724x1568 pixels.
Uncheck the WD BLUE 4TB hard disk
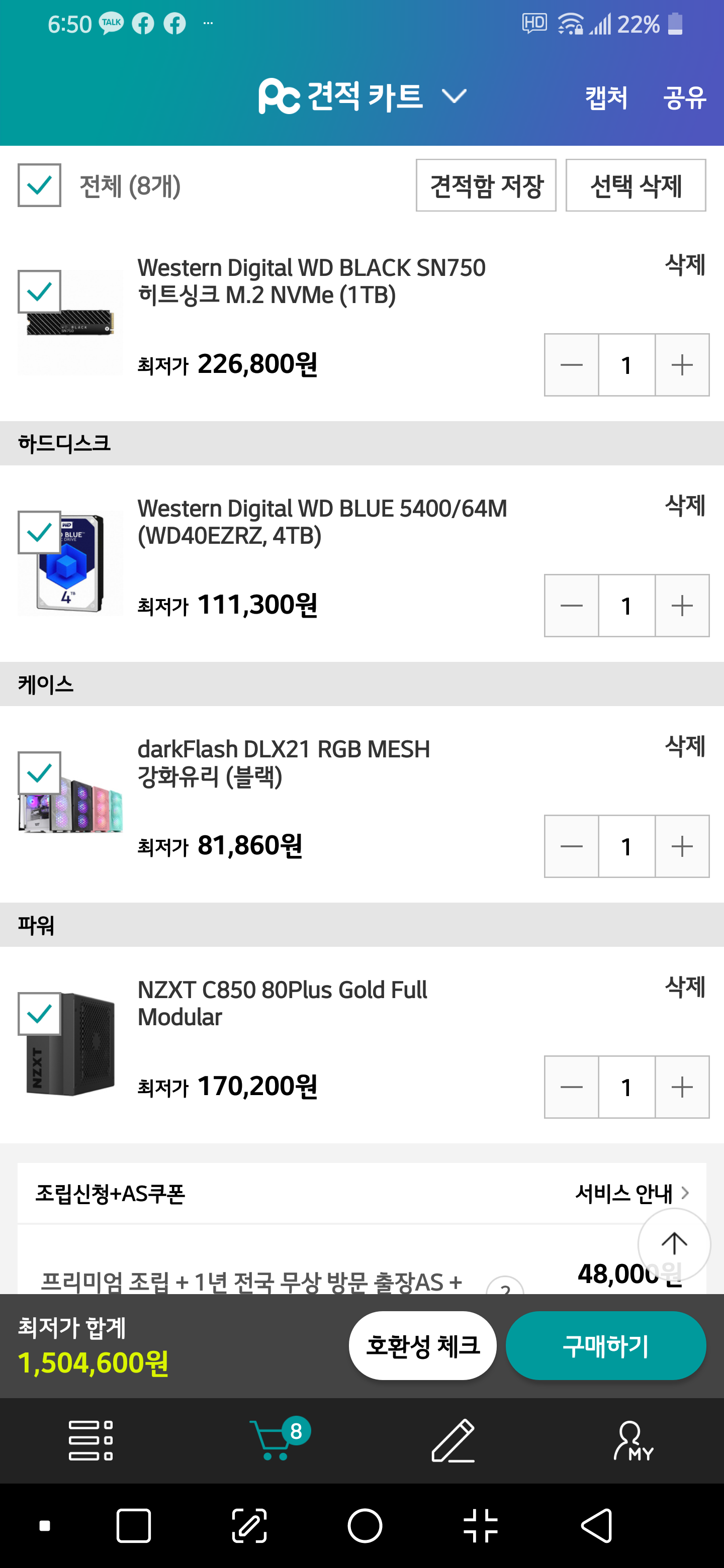point(40,532)
